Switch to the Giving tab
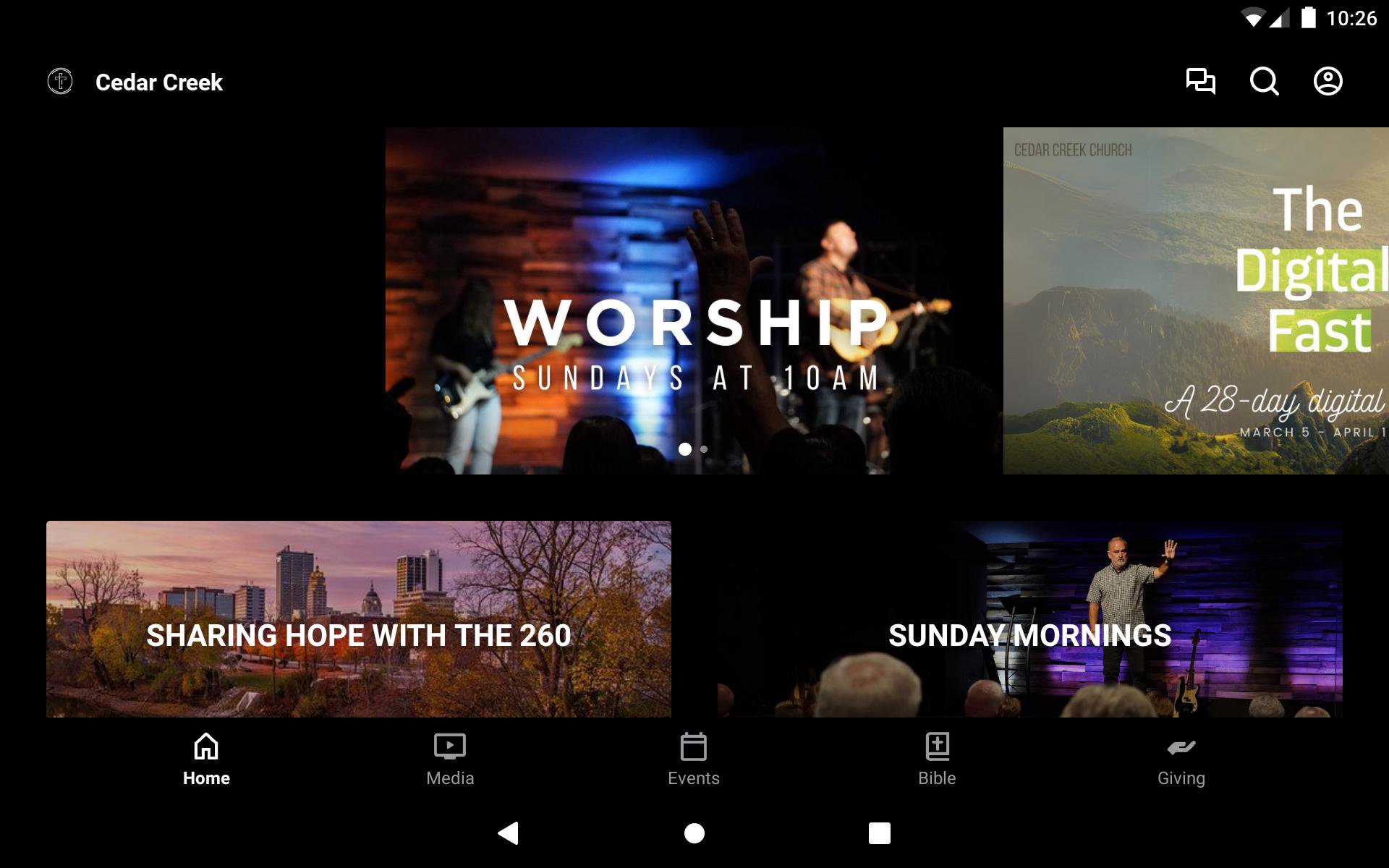1389x868 pixels. tap(1181, 759)
